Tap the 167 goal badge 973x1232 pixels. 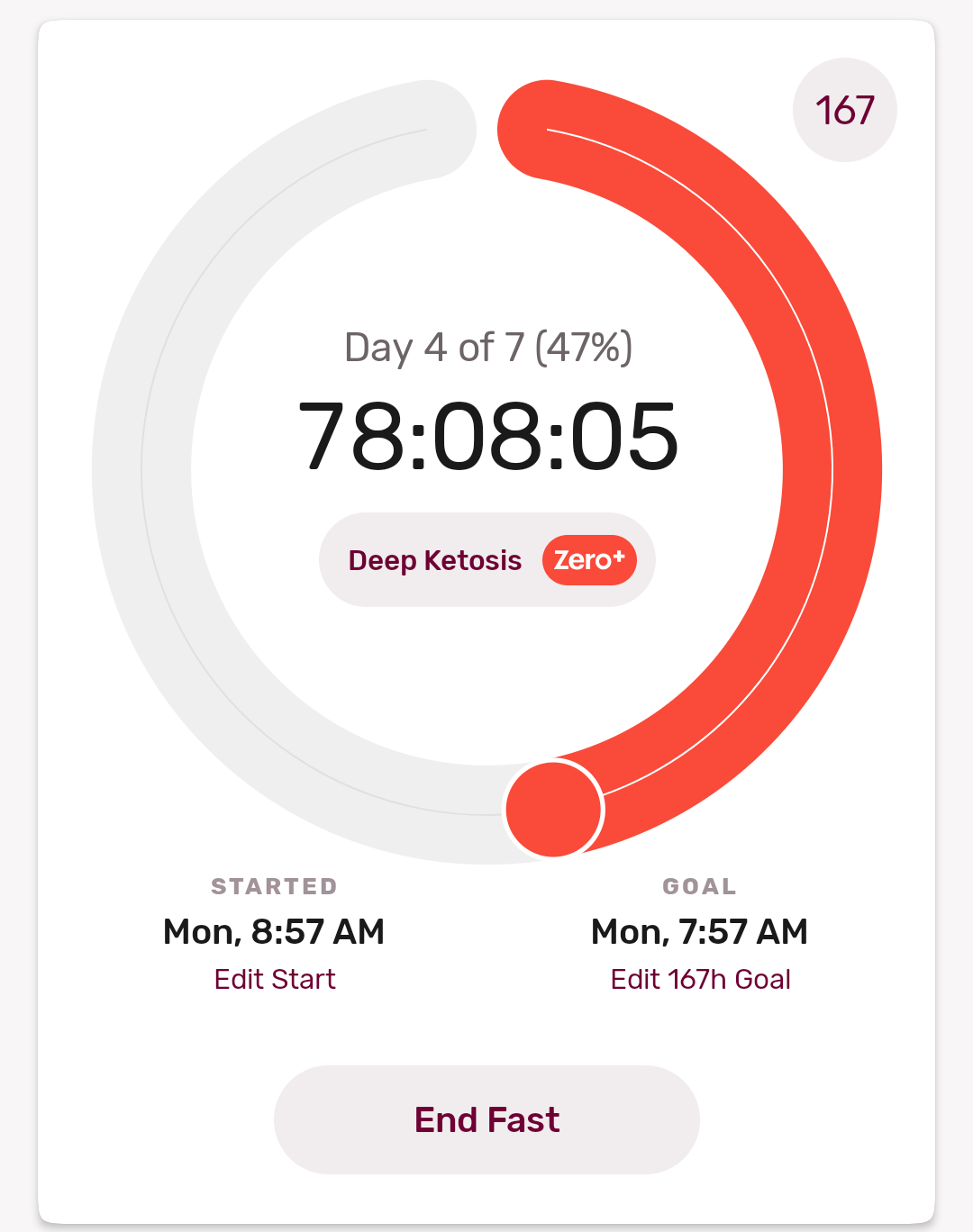[845, 110]
